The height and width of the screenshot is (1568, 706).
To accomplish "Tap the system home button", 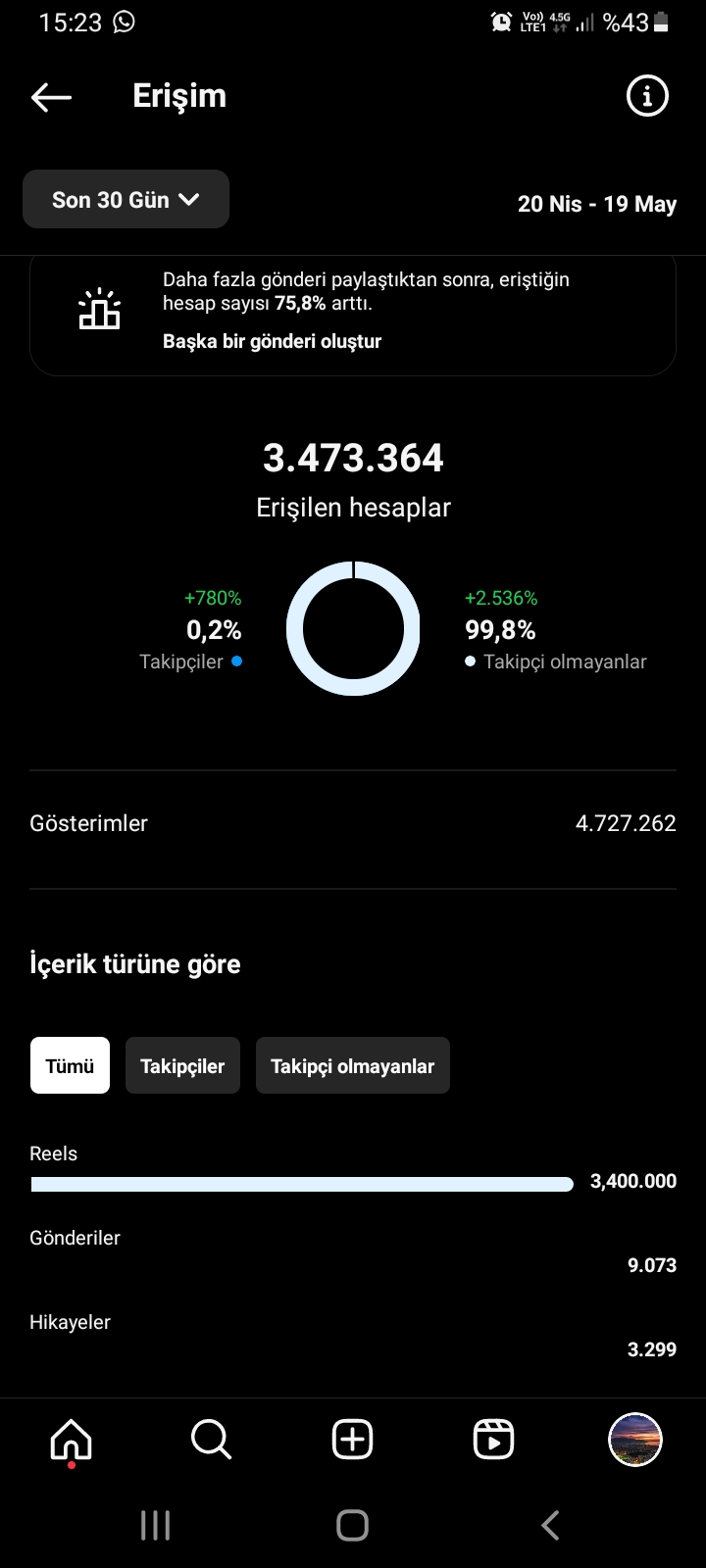I will (352, 1525).
